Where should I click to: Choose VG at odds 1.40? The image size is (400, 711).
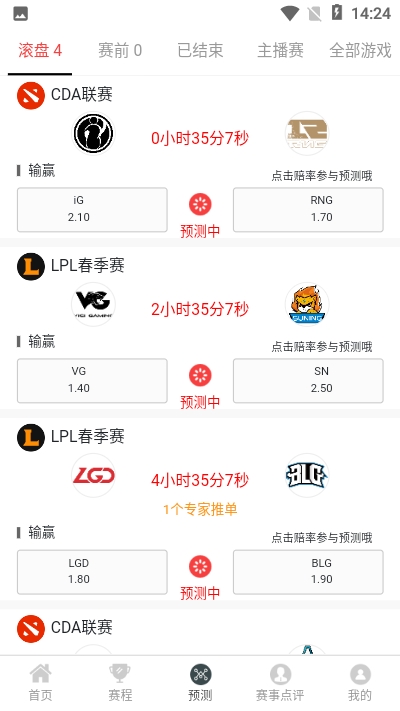coord(92,380)
